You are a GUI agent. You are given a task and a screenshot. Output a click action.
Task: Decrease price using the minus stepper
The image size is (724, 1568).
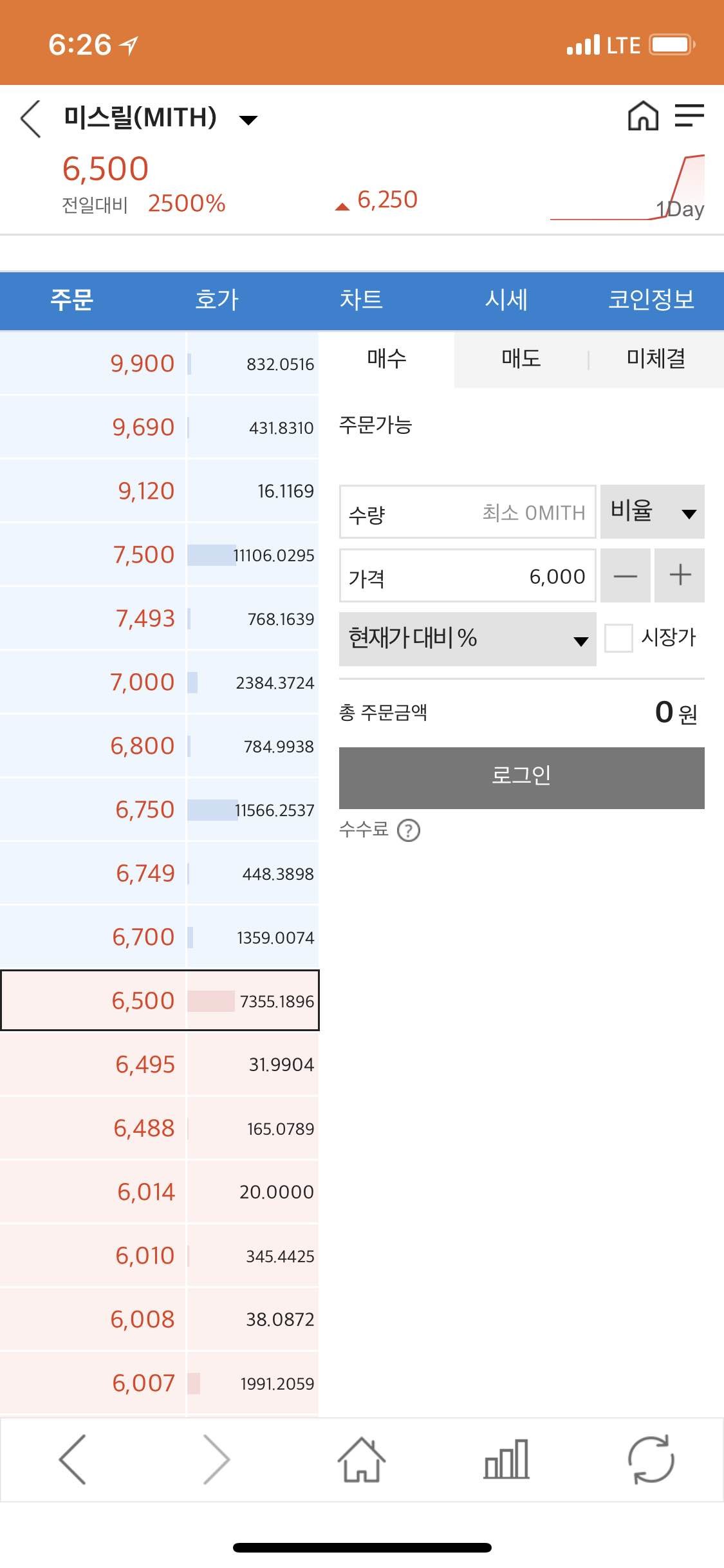pyautogui.click(x=625, y=575)
